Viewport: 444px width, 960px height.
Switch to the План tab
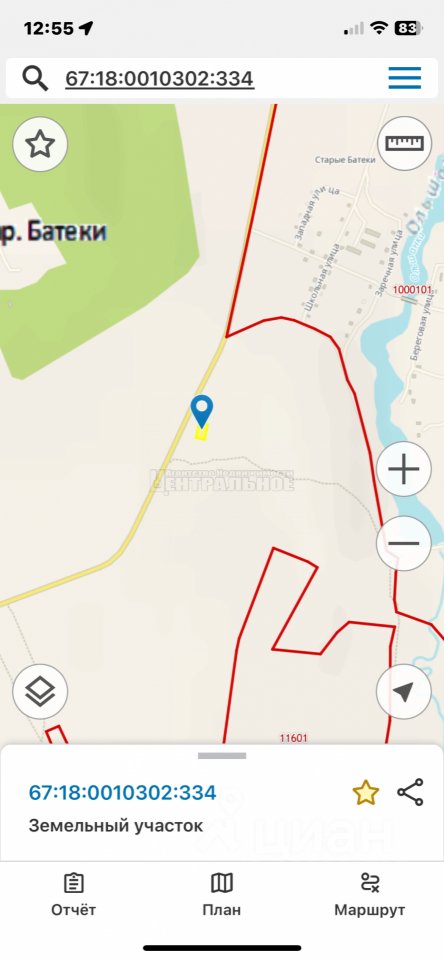(x=222, y=894)
